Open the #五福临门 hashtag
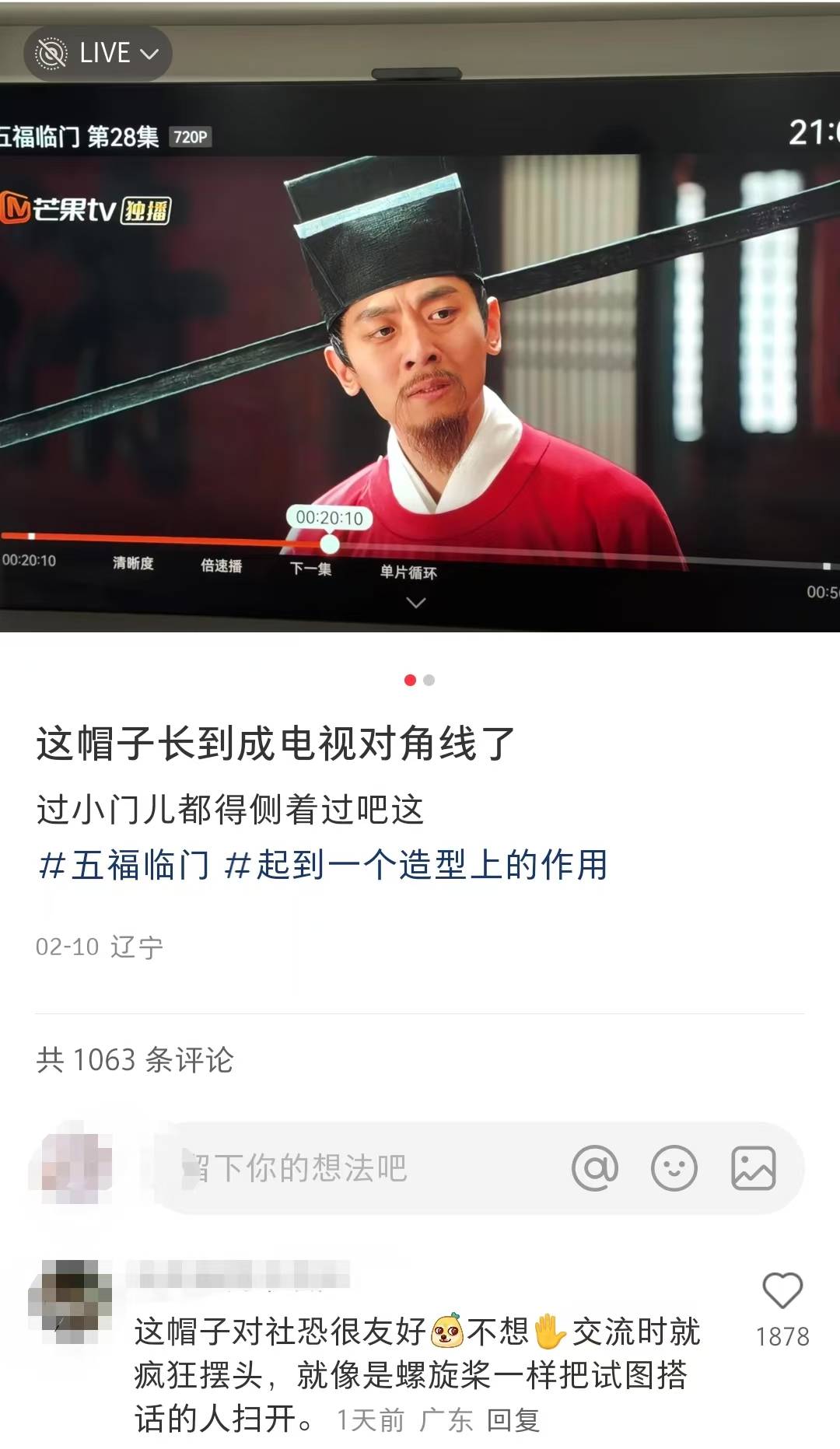Image resolution: width=840 pixels, height=1449 pixels. coord(124,865)
